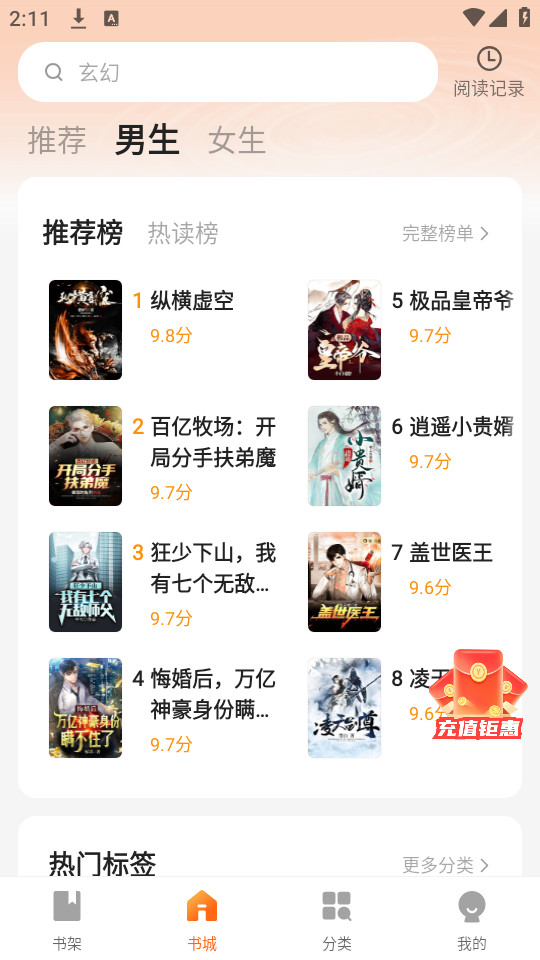Open 阅读记录 reading history
The width and height of the screenshot is (540, 960).
coord(489,72)
